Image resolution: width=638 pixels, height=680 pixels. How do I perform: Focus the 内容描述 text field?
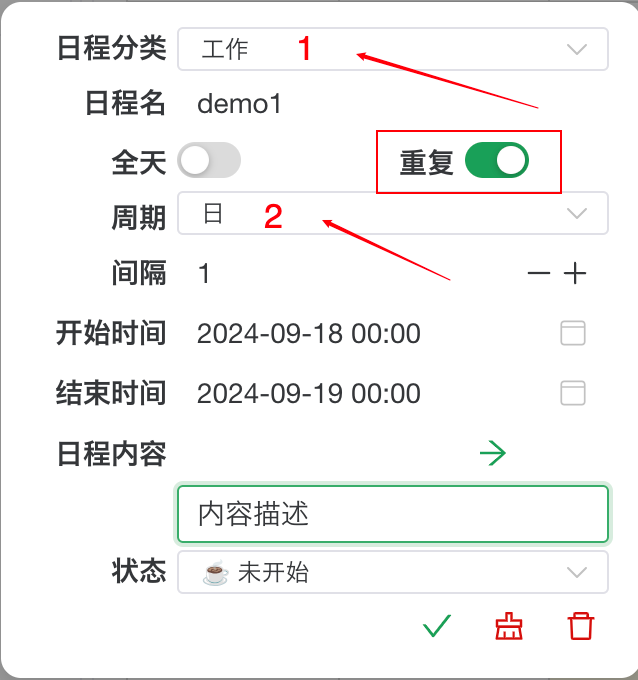pos(392,514)
